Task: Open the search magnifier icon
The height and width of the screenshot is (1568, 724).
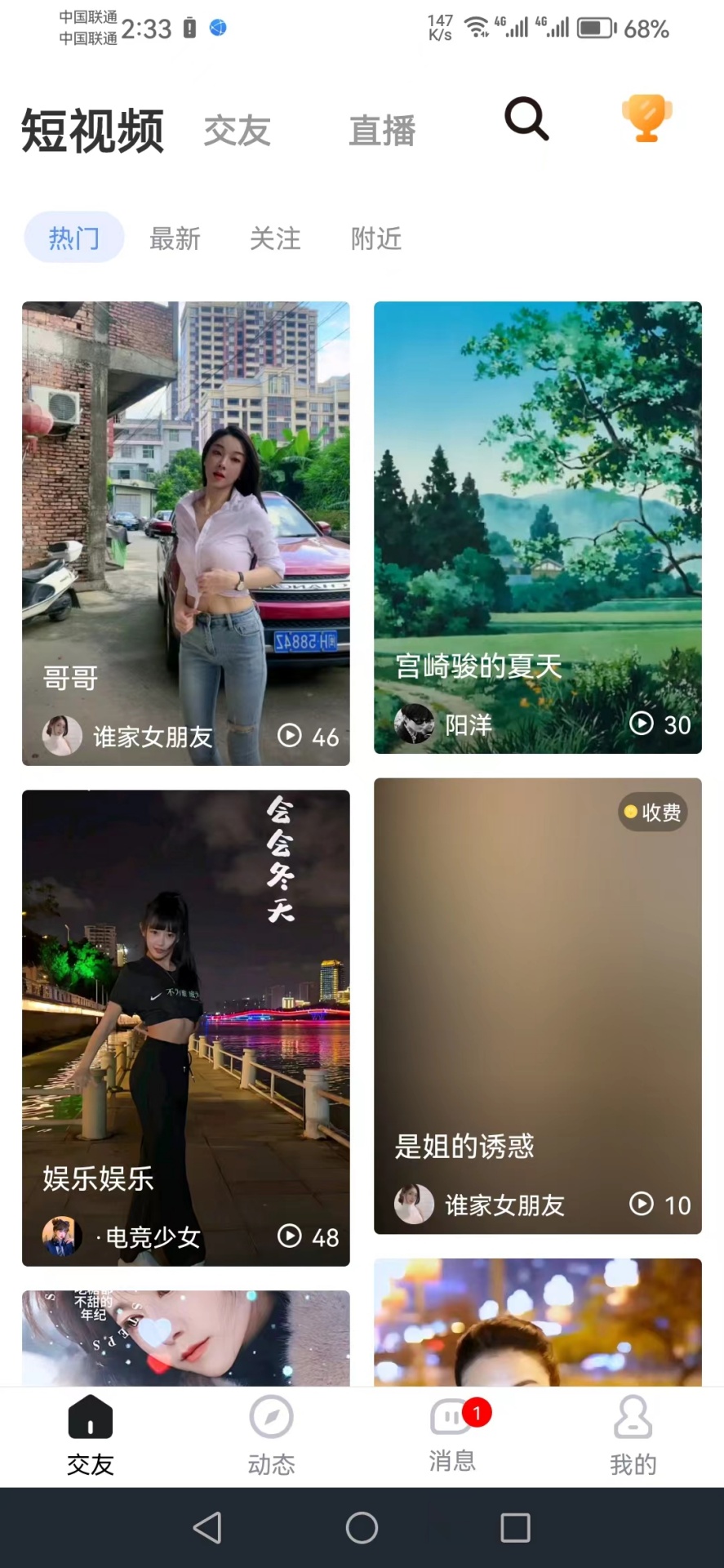Action: coord(526,119)
